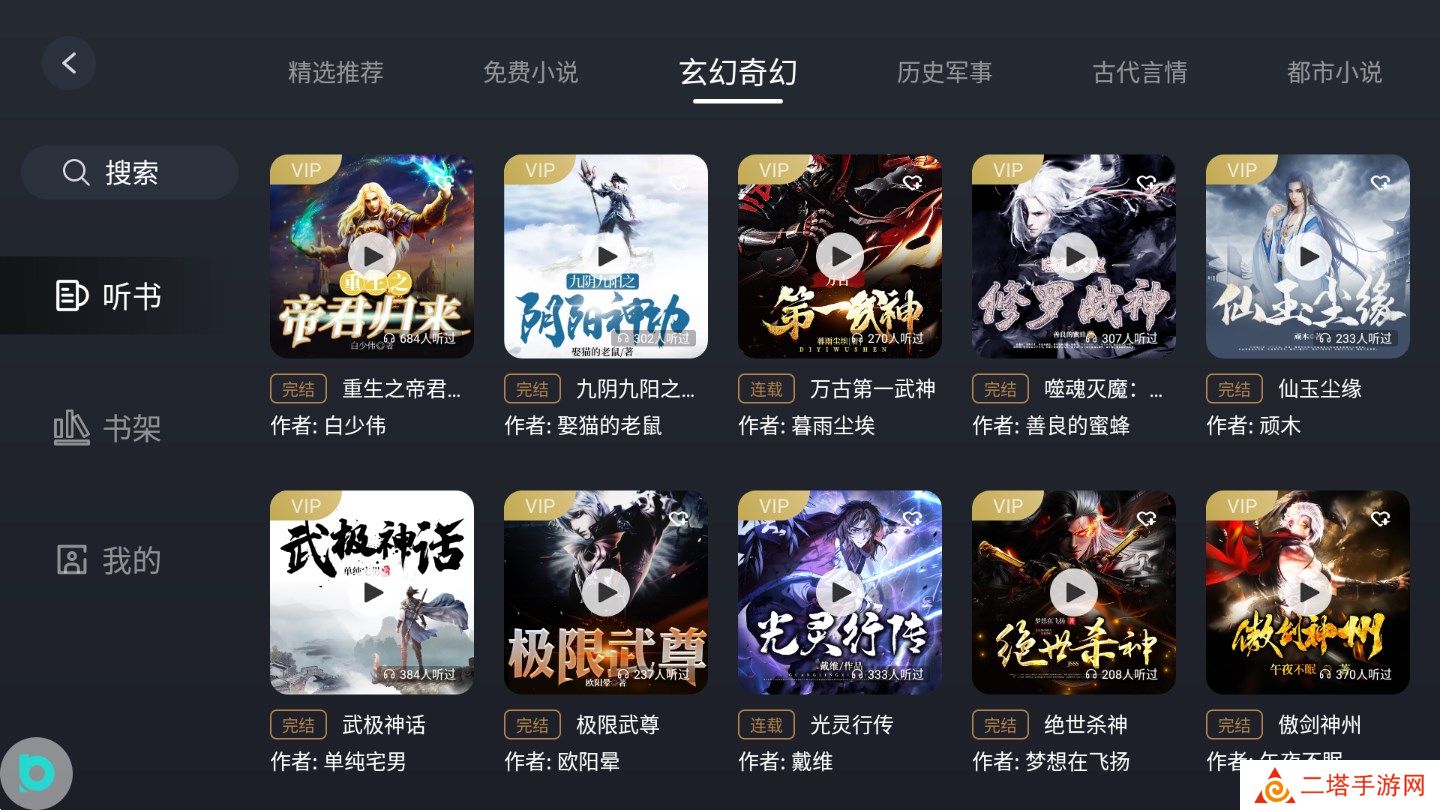Open the 我的 profile section
The width and height of the screenshot is (1440, 810).
point(108,560)
